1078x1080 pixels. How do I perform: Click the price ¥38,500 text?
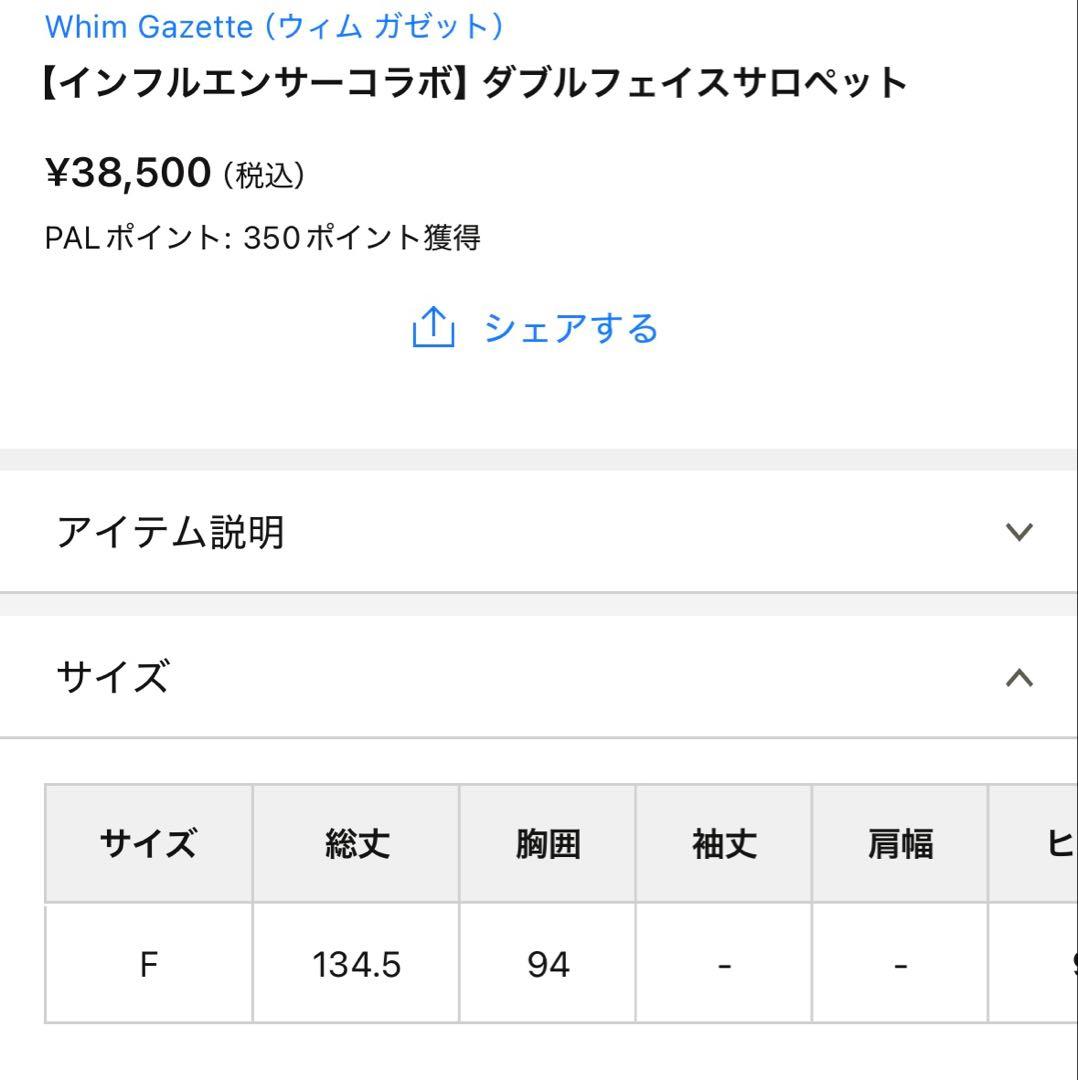(x=127, y=172)
